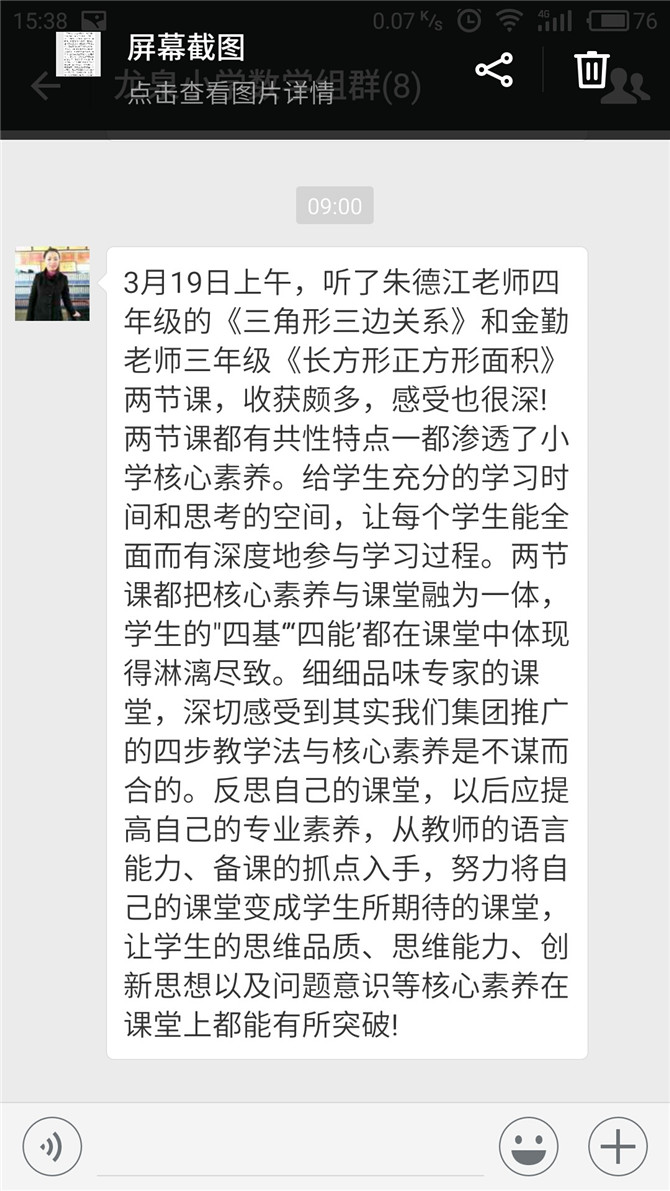Open the plus attachment menu
The width and height of the screenshot is (670, 1191).
pyautogui.click(x=617, y=1146)
